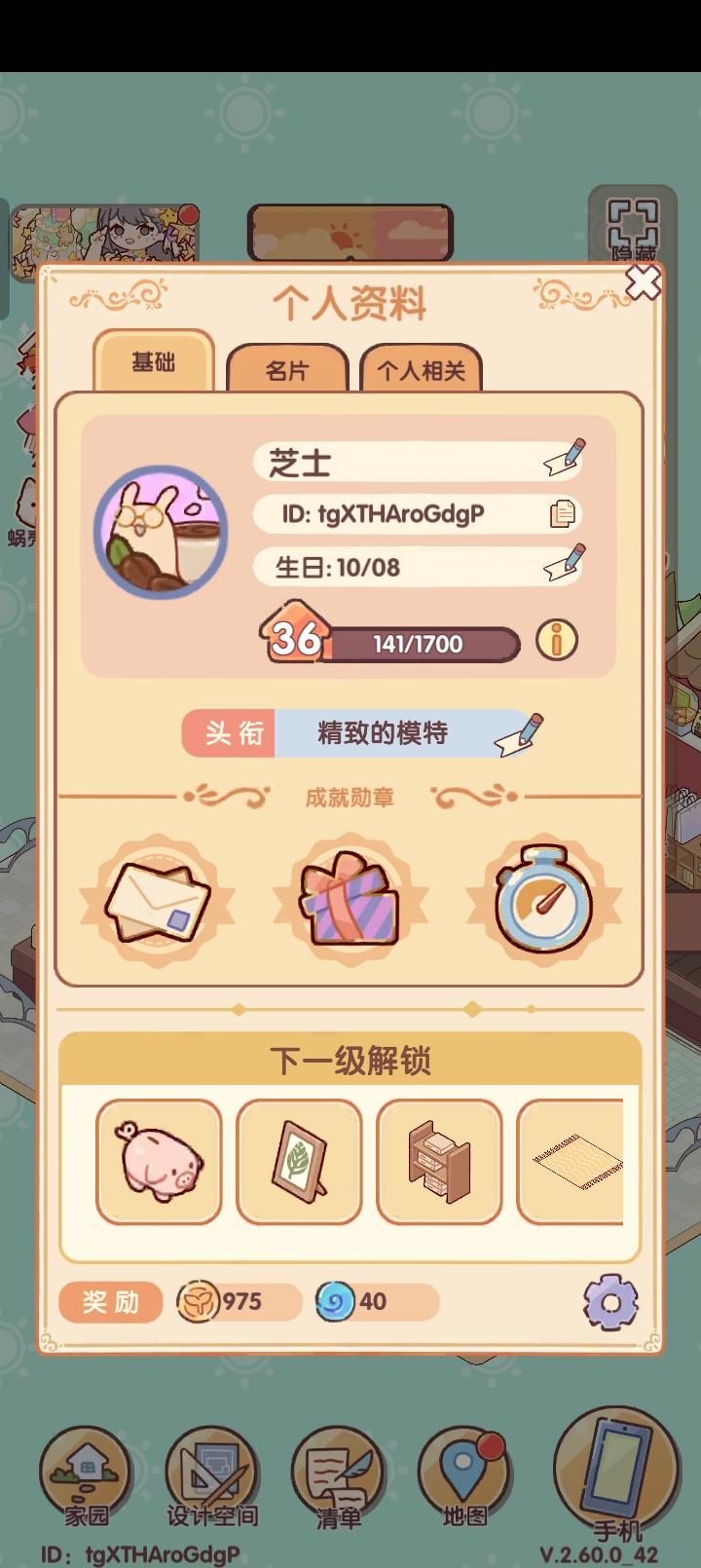Image resolution: width=701 pixels, height=1568 pixels.
Task: Switch to the 名片 tab
Action: point(287,370)
